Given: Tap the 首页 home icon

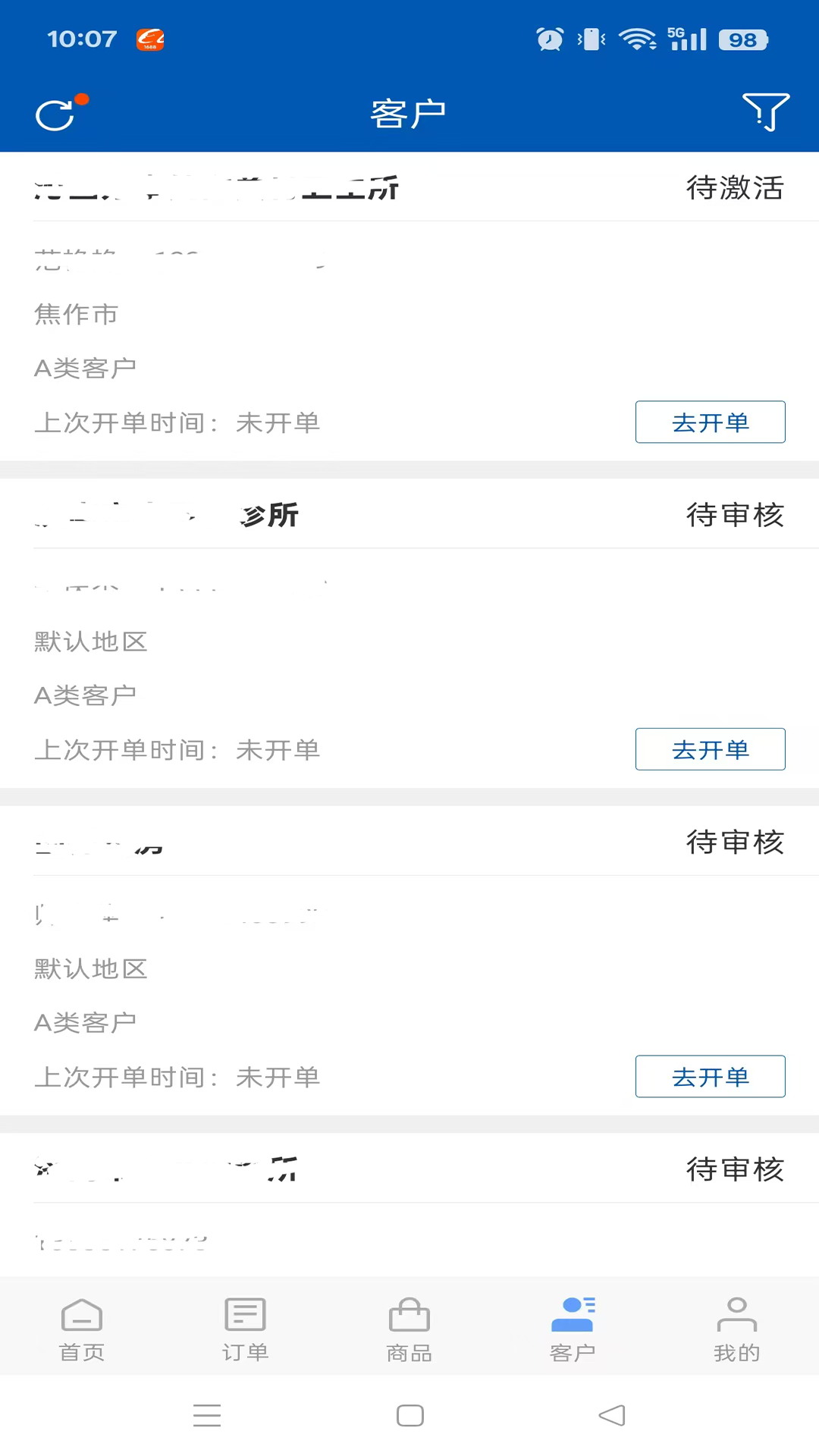Looking at the screenshot, I should coord(81,1327).
